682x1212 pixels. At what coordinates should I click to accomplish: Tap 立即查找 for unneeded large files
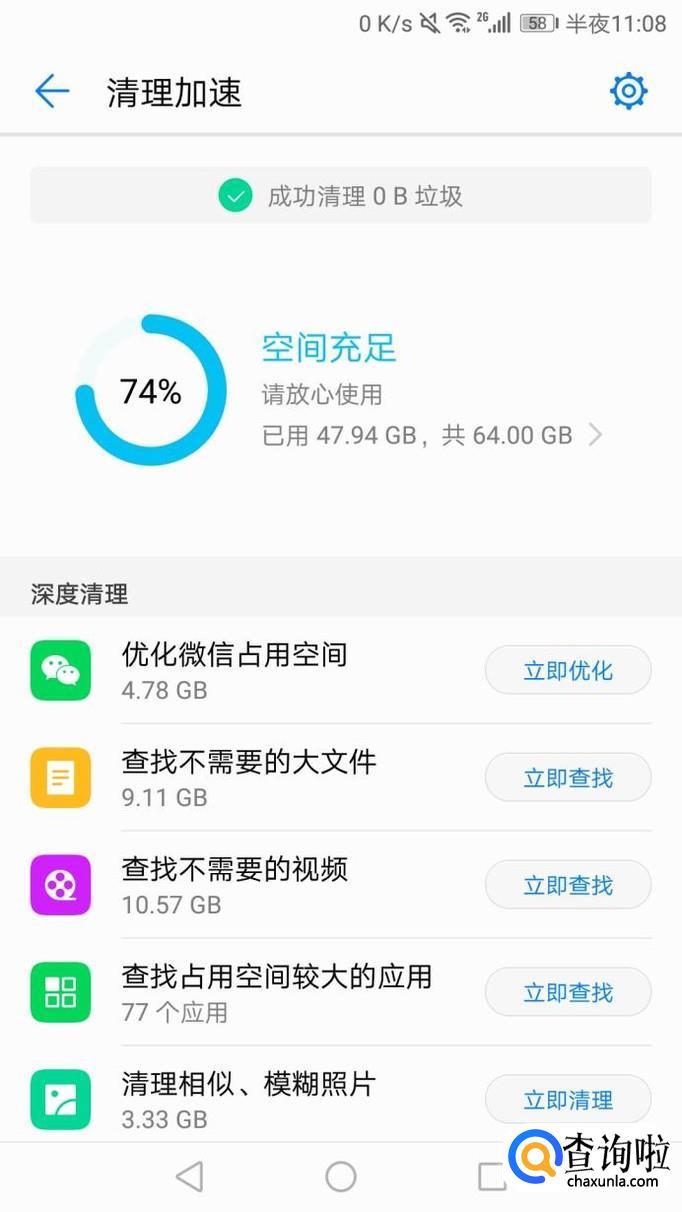pos(568,778)
